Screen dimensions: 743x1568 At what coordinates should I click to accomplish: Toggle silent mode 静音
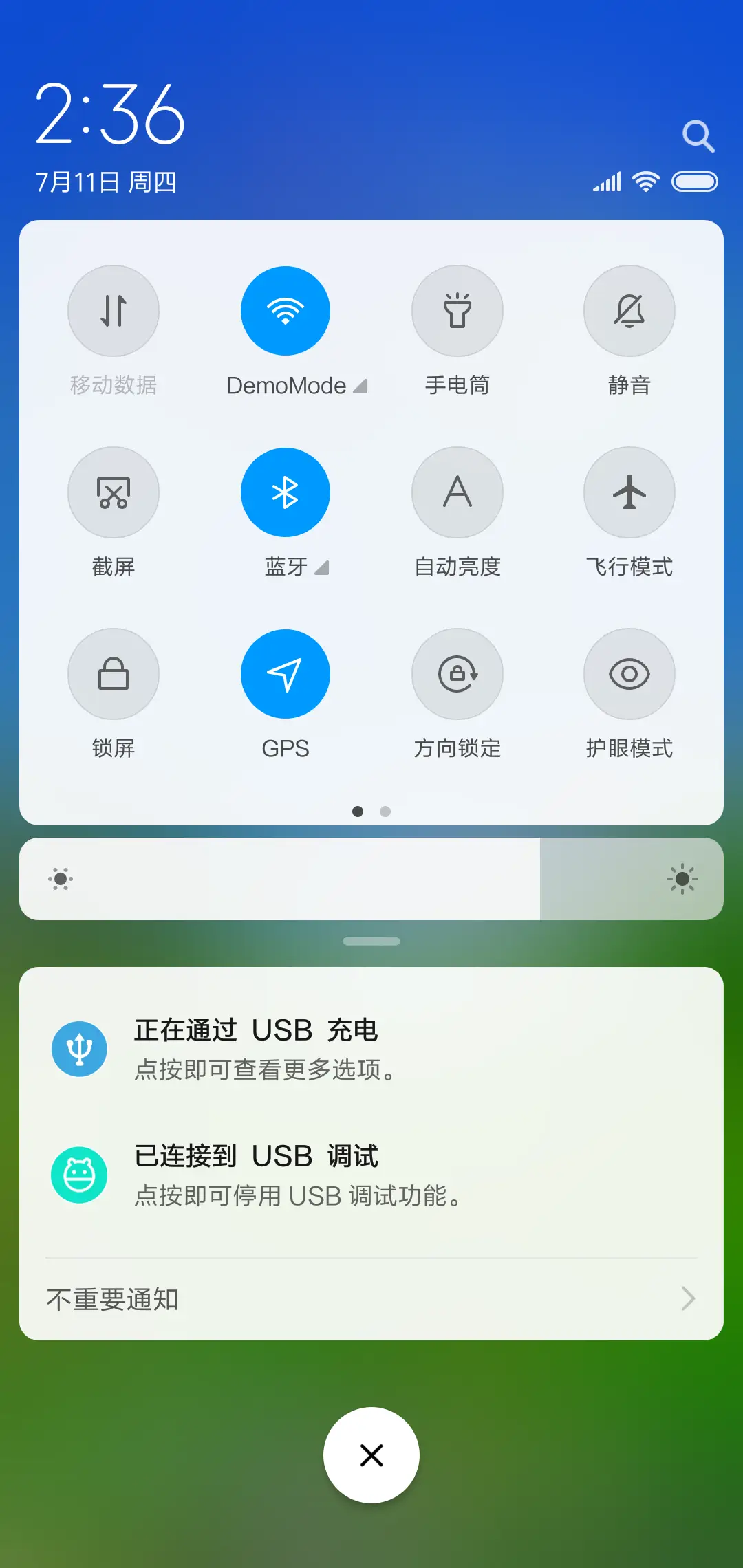(629, 311)
